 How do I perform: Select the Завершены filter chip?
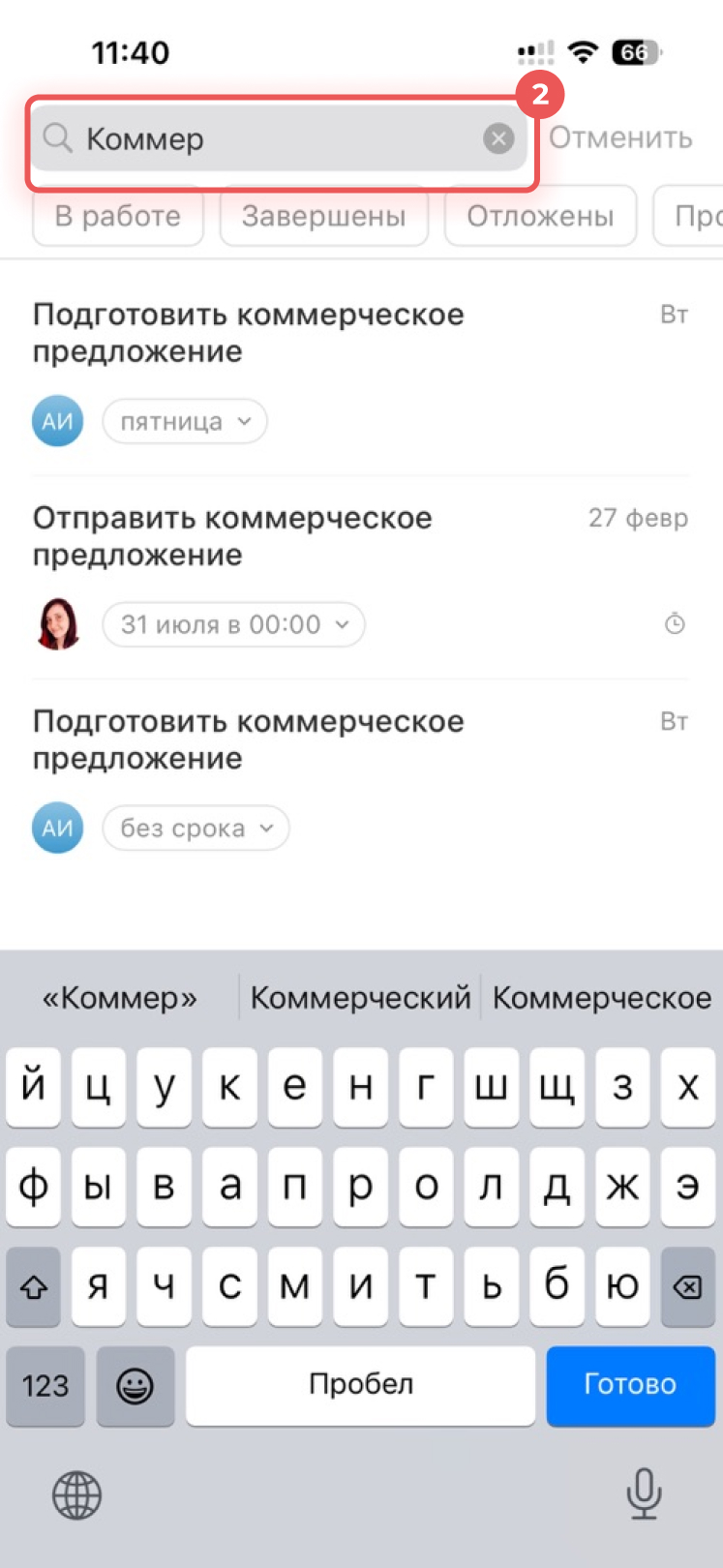pyautogui.click(x=323, y=216)
